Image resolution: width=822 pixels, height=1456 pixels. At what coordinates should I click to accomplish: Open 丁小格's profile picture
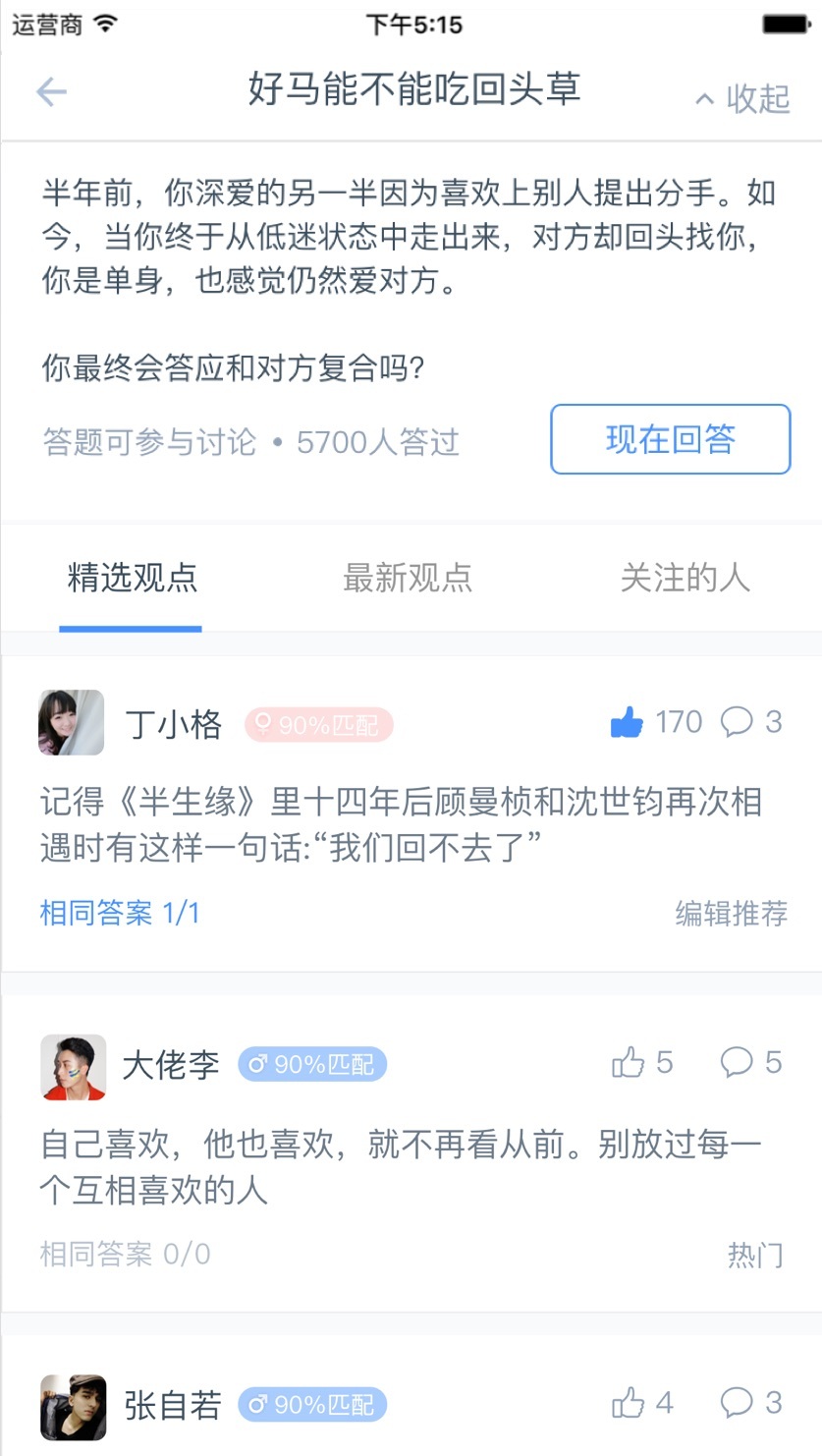coord(72,722)
